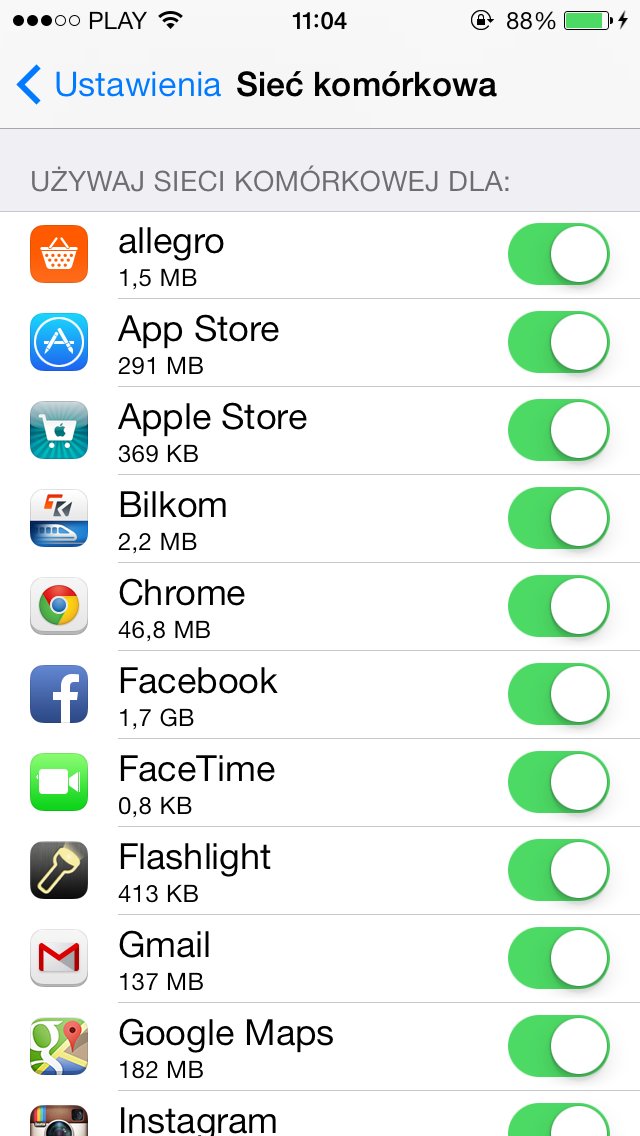Go back to Ustawienia
Screen dimensions: 640x1136
pos(118,85)
